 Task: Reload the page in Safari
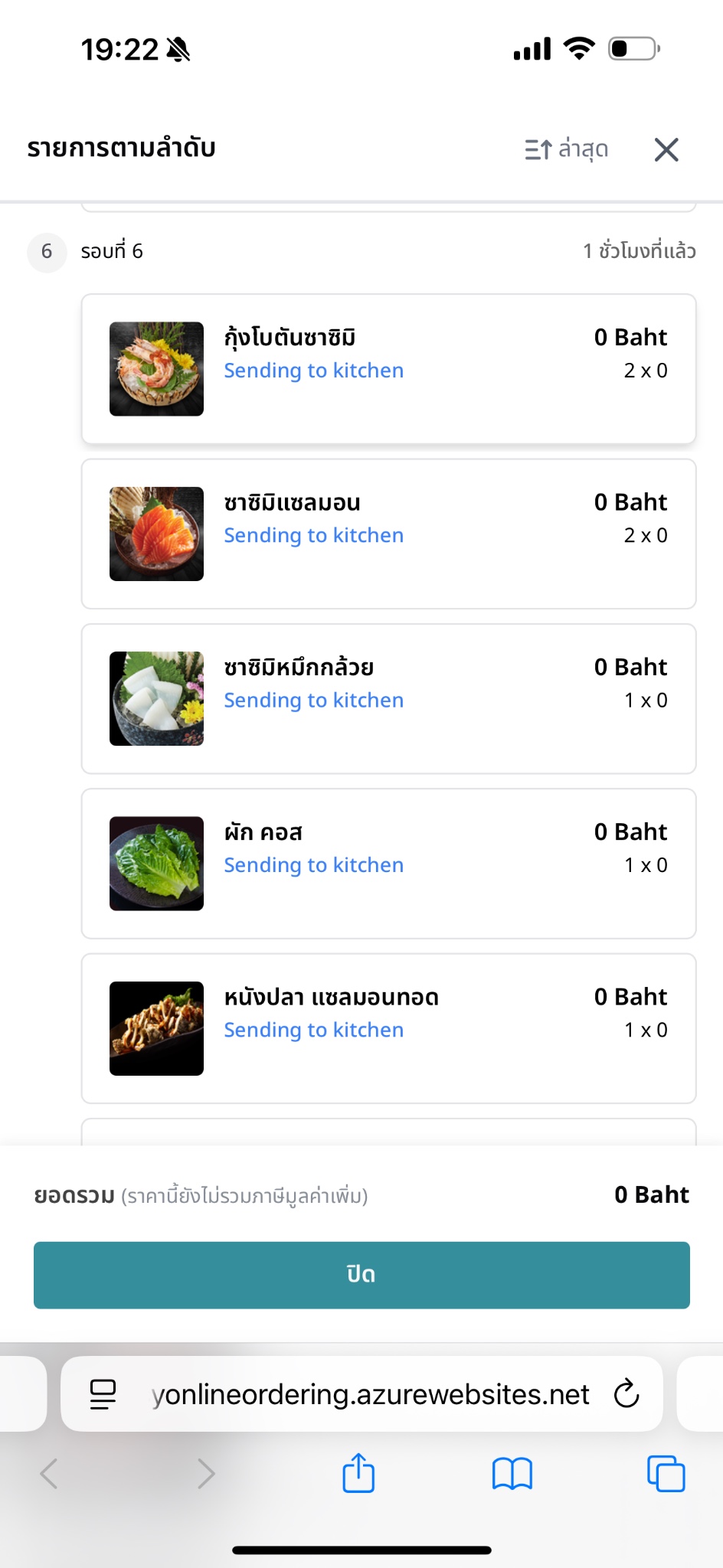626,1393
